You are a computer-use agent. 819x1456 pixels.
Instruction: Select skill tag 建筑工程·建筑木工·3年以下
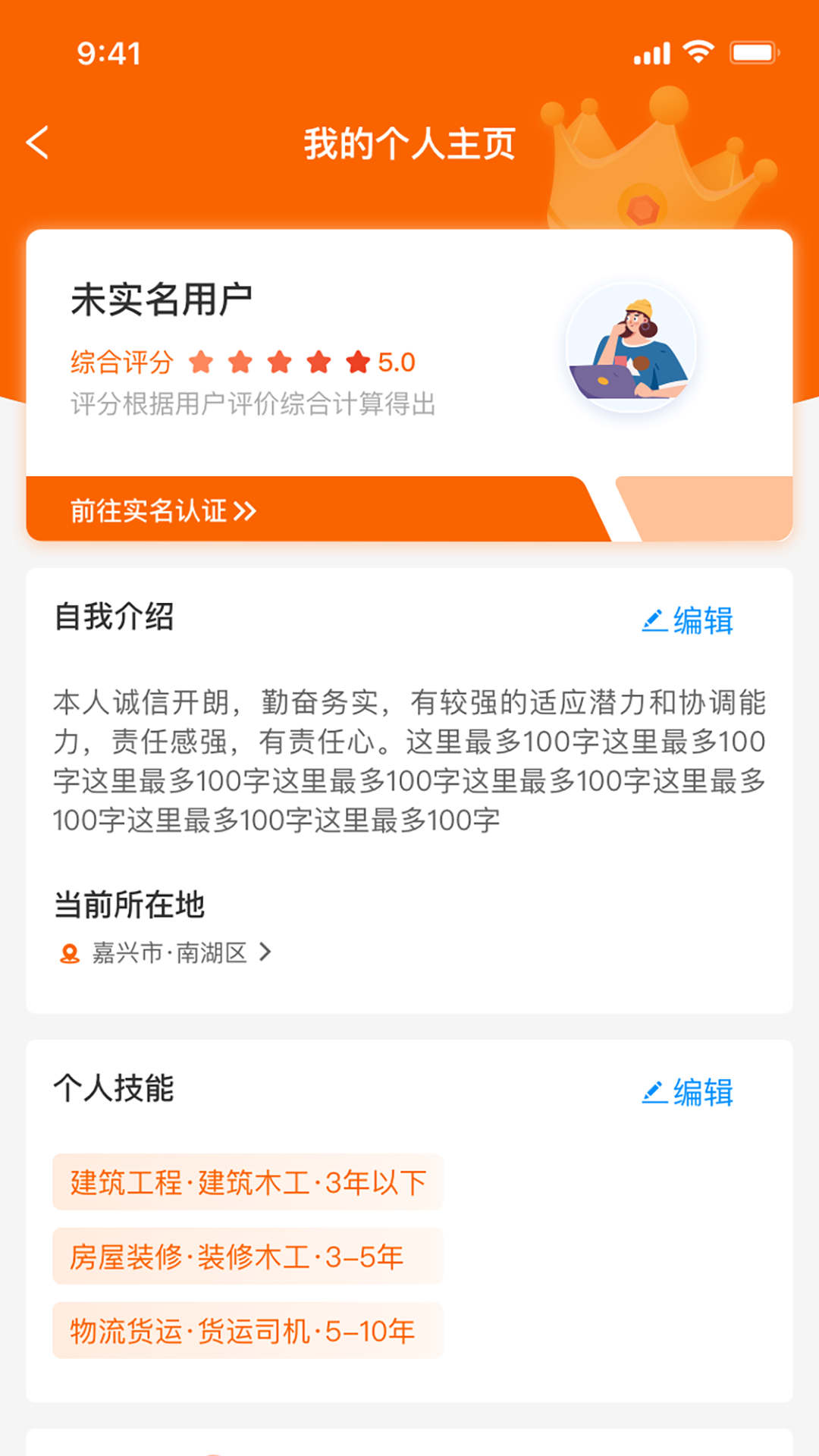pos(246,1181)
